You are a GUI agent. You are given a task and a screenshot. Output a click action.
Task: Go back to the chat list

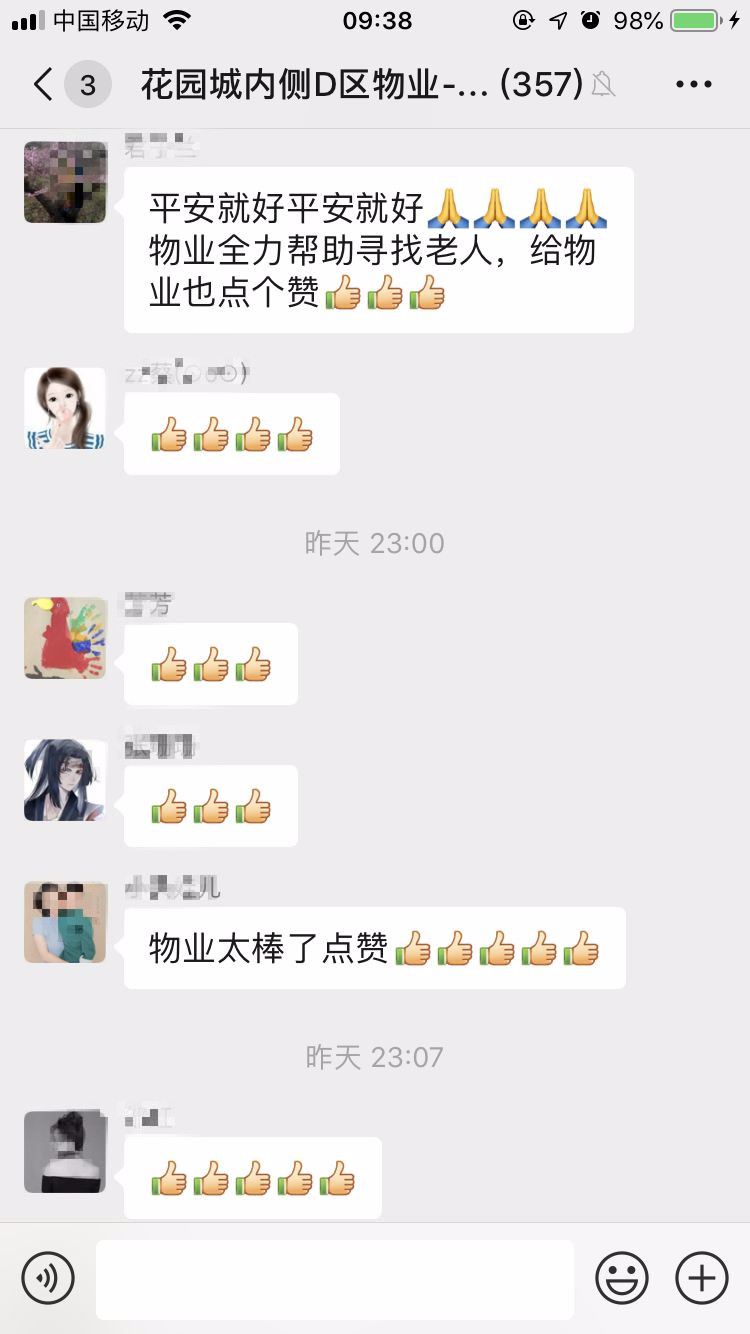[x=43, y=85]
